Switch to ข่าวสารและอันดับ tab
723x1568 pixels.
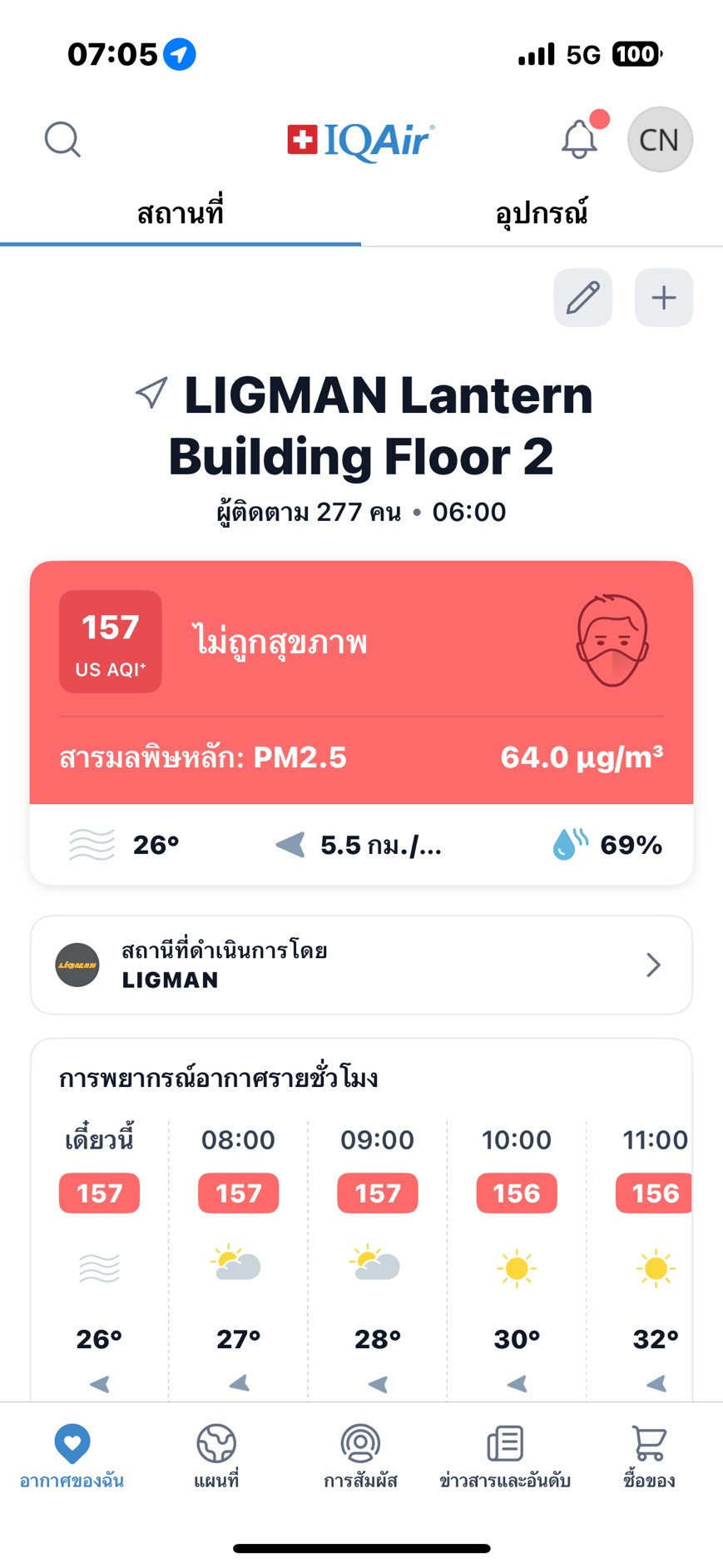505,1455
